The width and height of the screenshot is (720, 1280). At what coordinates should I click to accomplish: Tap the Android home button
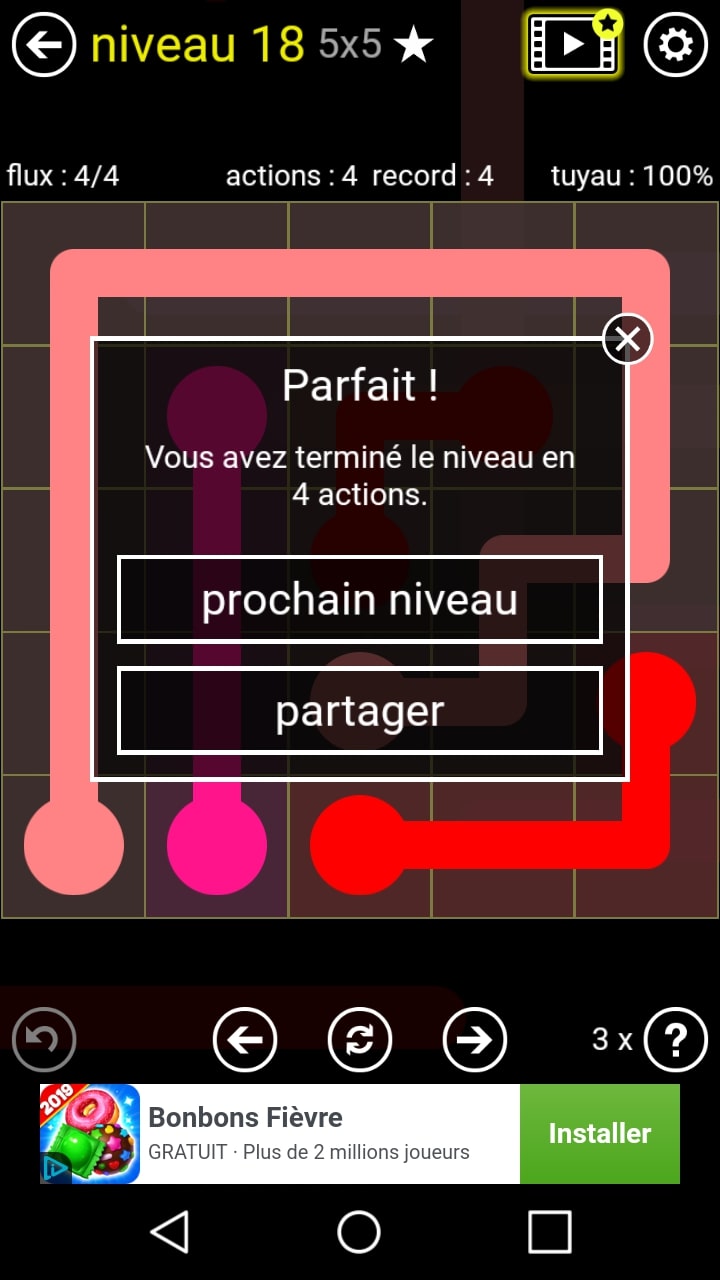click(x=359, y=1232)
